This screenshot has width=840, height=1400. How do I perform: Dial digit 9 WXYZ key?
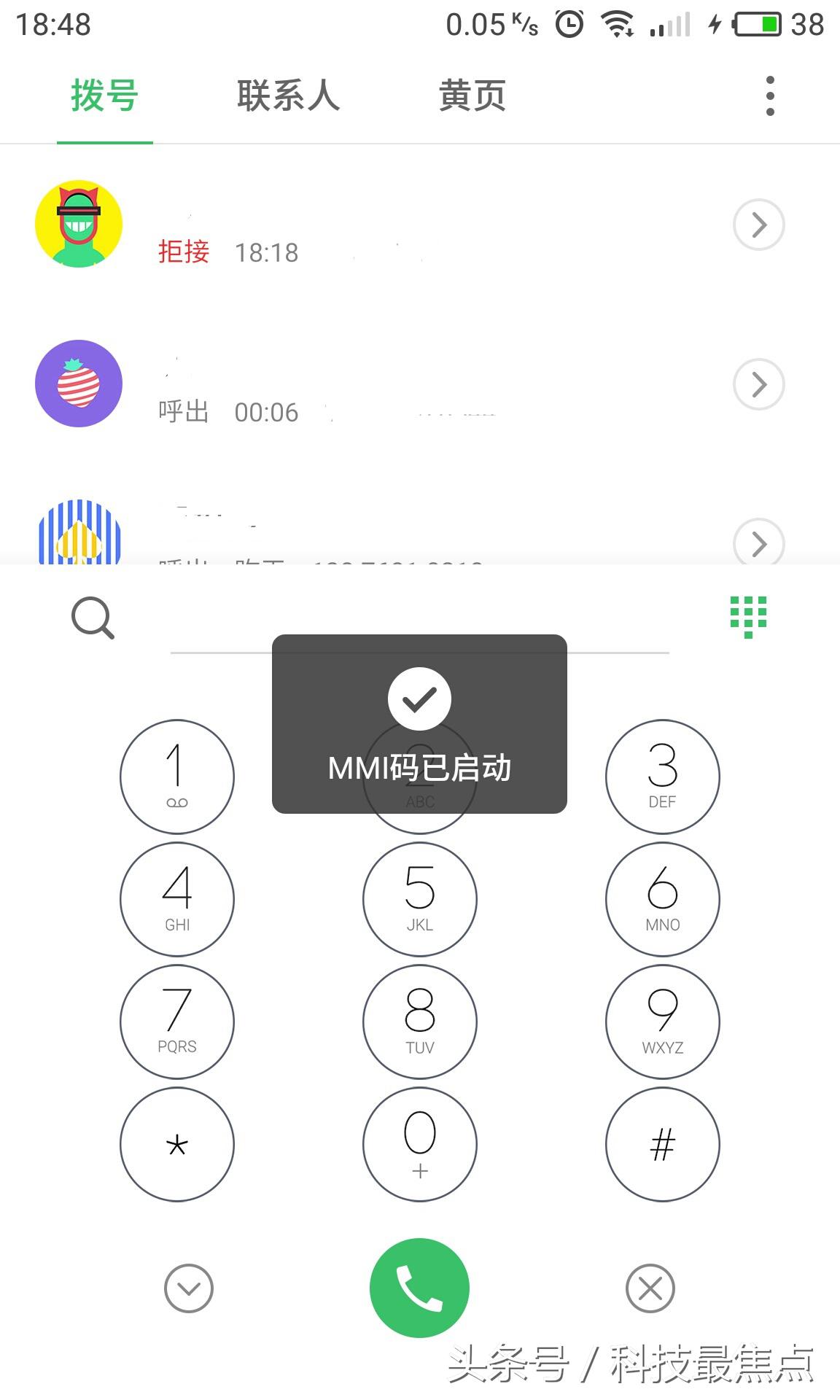coord(662,1022)
